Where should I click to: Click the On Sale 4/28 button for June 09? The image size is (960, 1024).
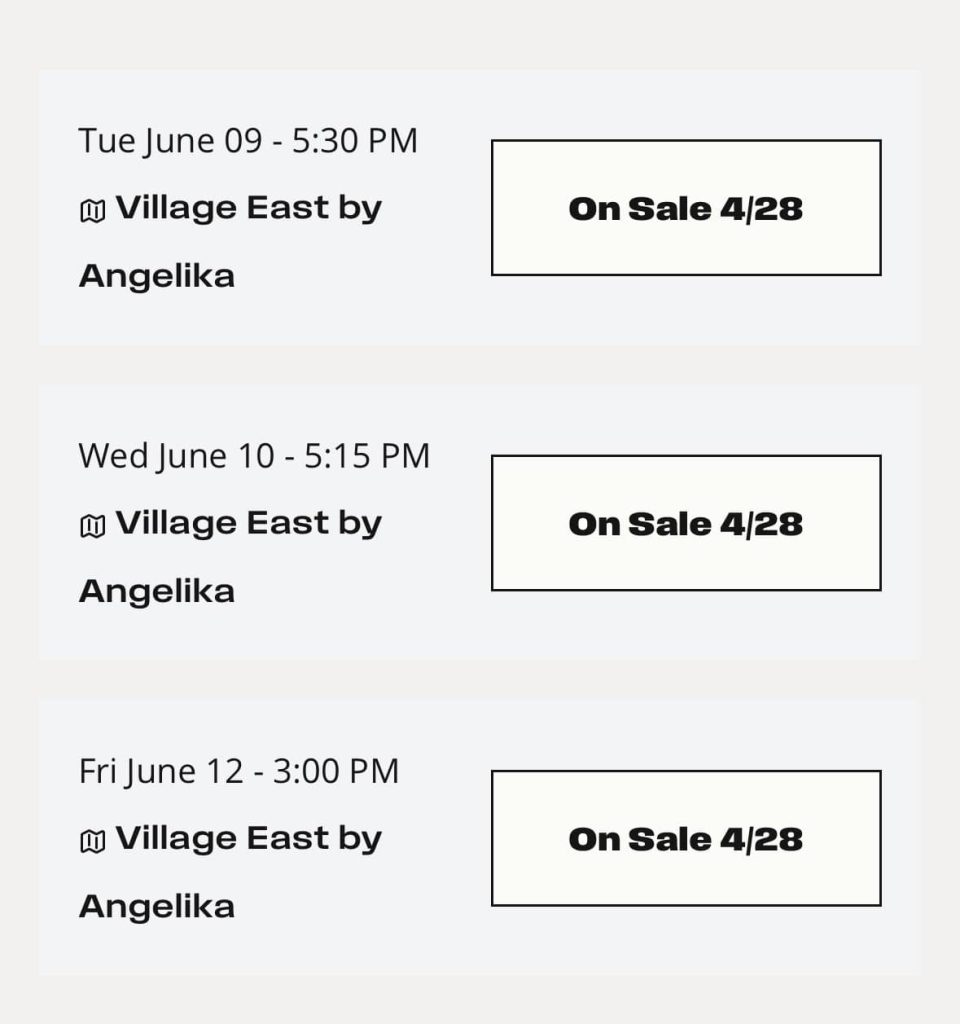click(686, 208)
